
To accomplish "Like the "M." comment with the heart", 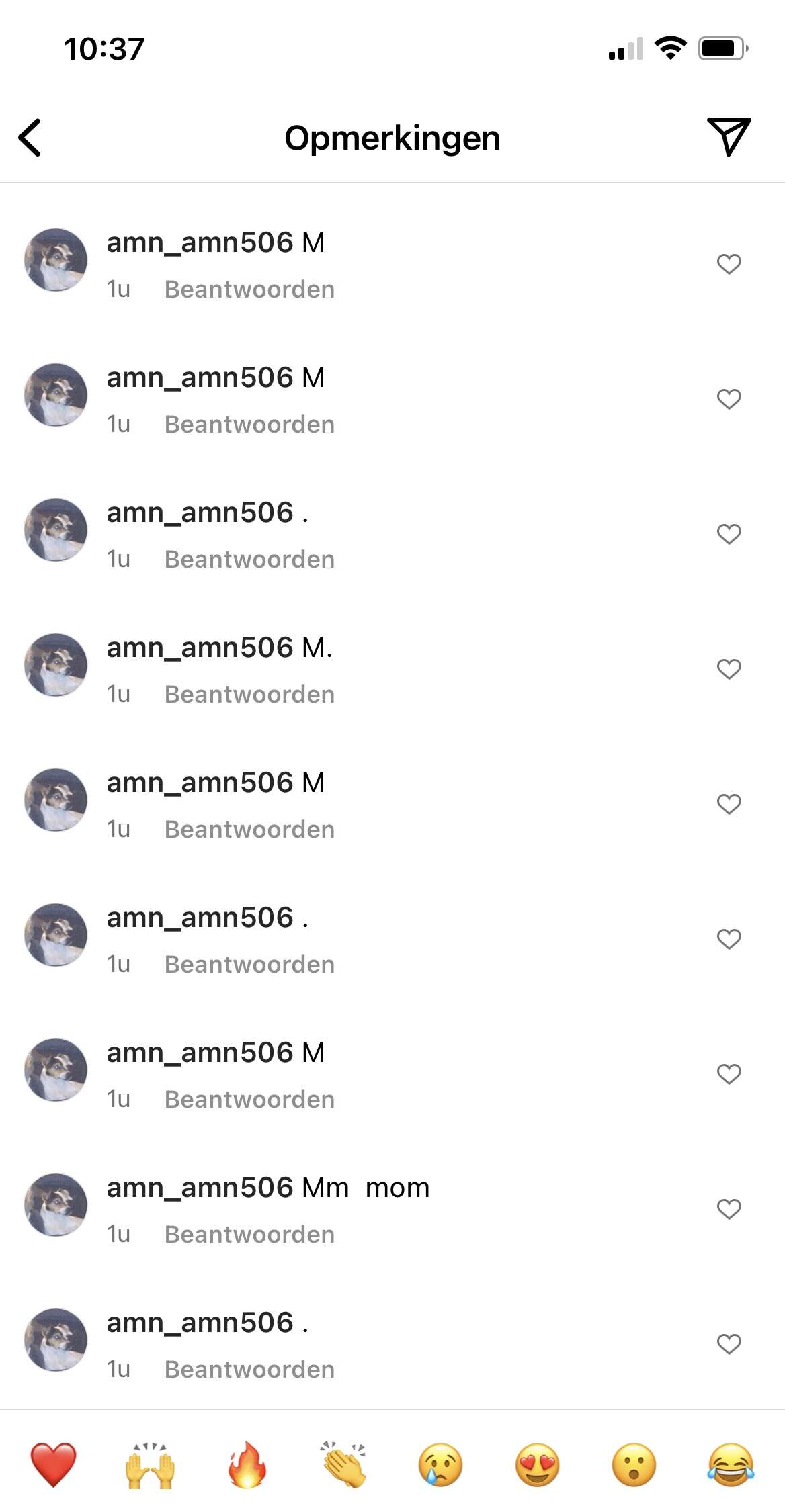I will point(729,669).
